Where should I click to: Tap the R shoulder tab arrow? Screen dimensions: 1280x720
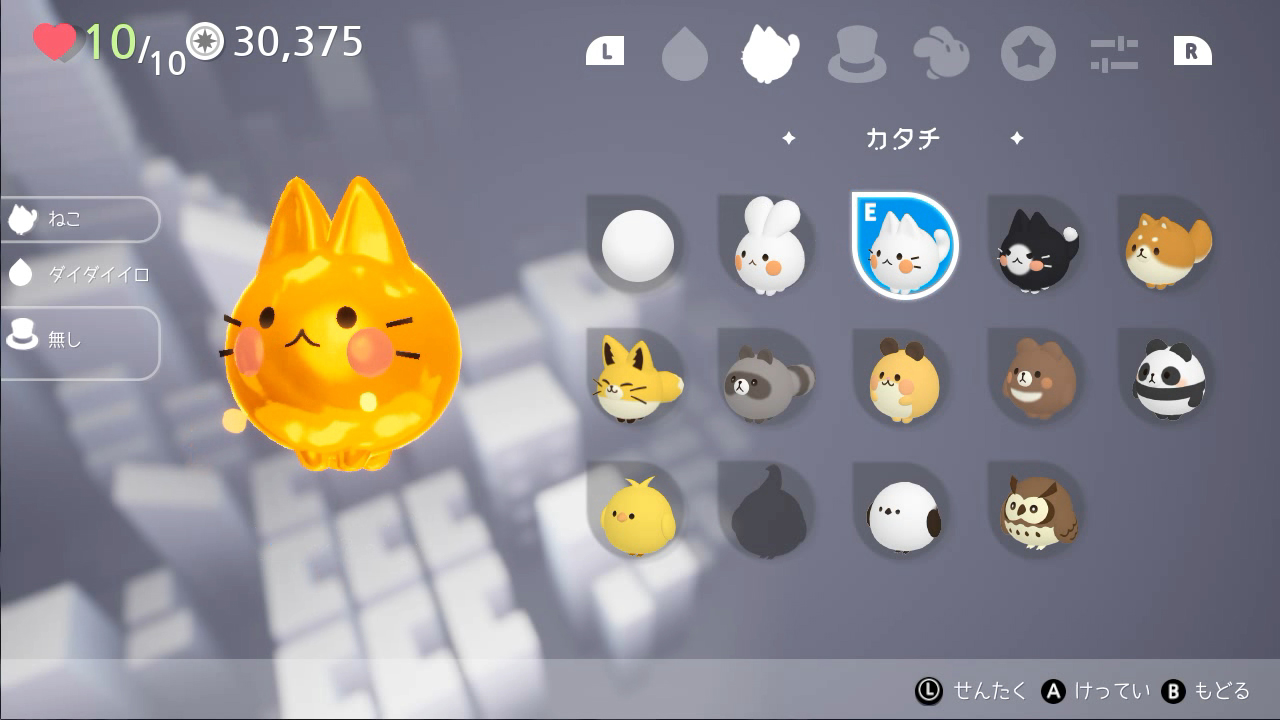click(x=1192, y=51)
